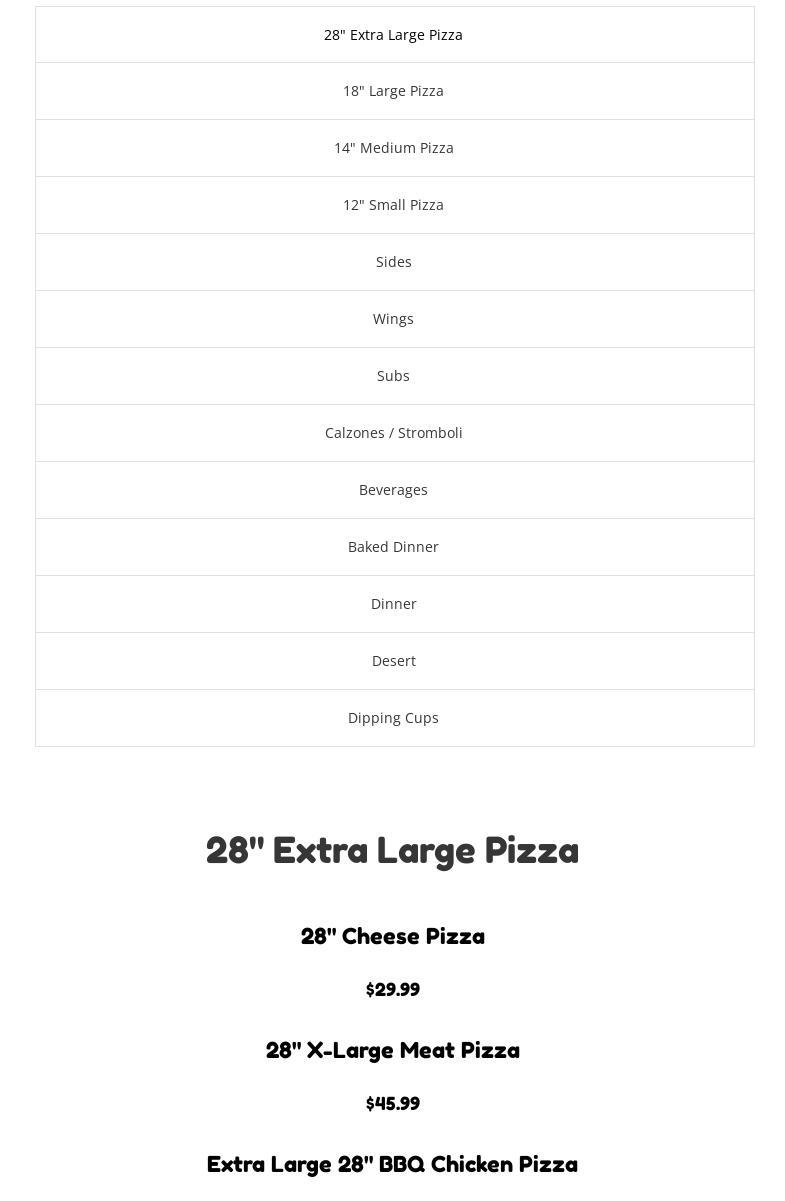Select the 18" Large Pizza category
785x1201 pixels.
coord(393,90)
